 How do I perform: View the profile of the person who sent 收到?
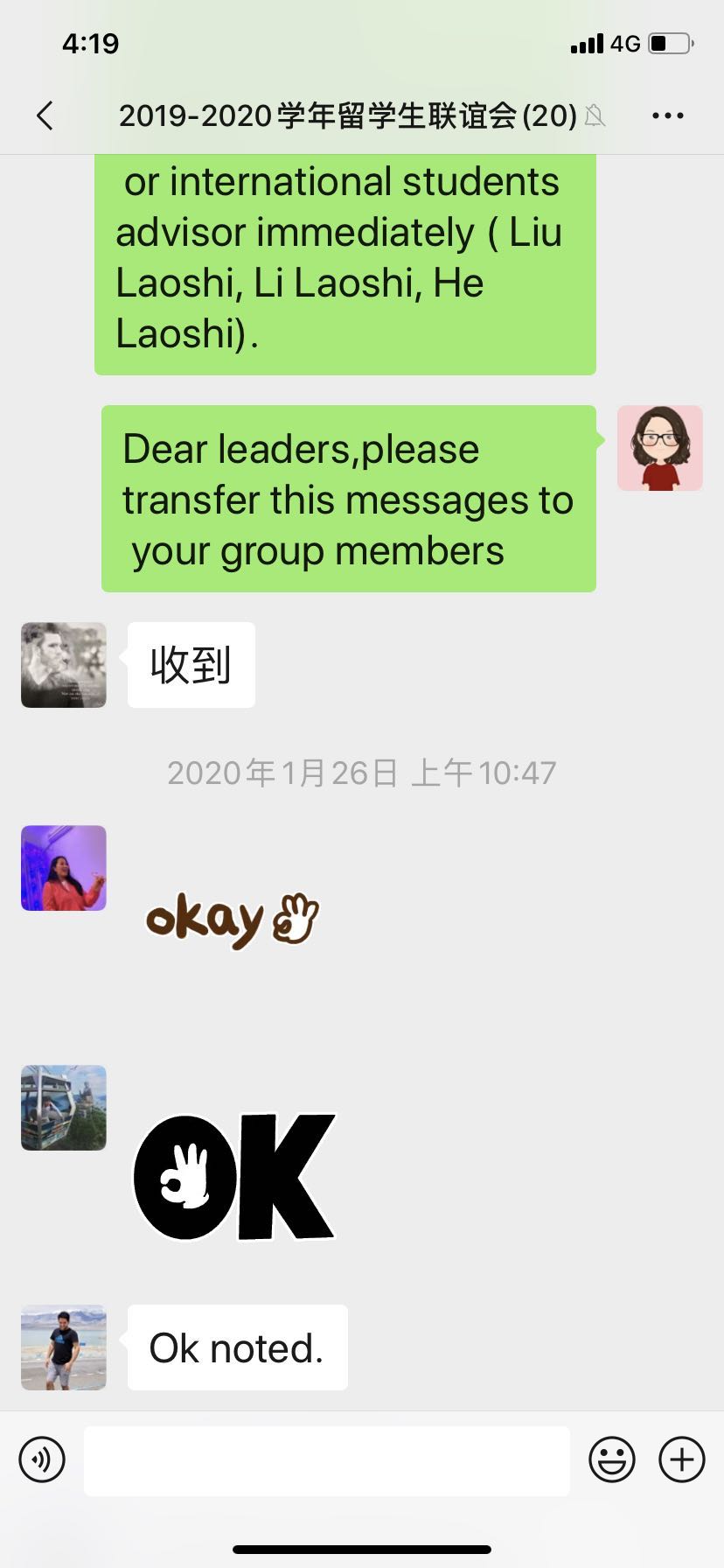tap(64, 665)
